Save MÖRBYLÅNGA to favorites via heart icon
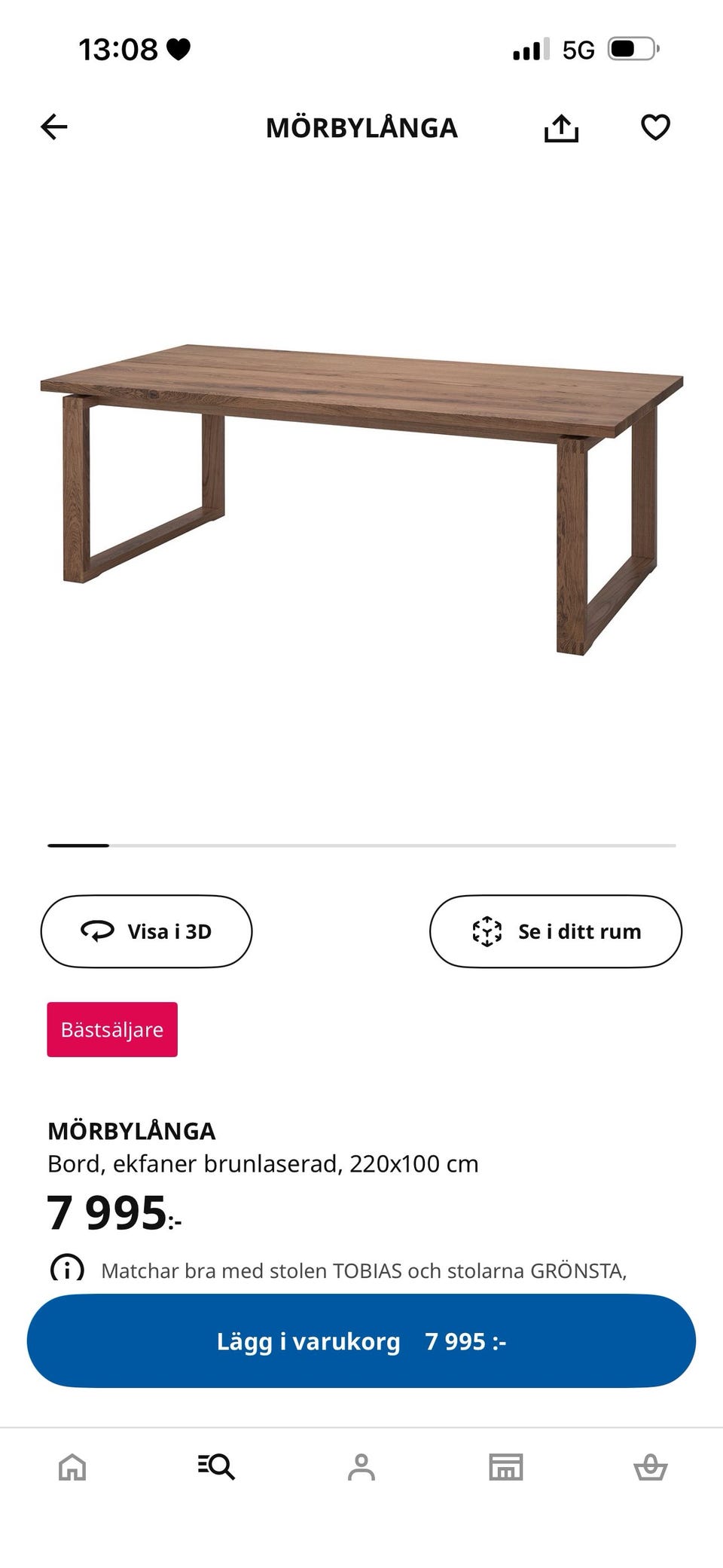The image size is (723, 1568). click(x=655, y=127)
